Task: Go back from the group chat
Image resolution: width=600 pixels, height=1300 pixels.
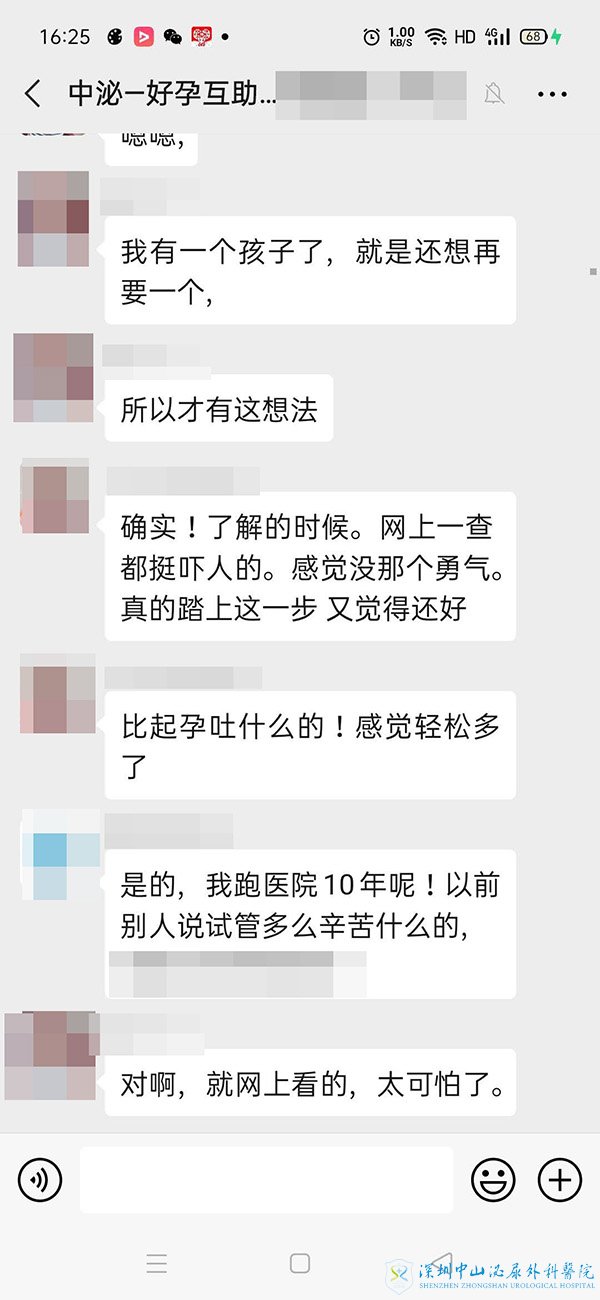Action: [33, 94]
